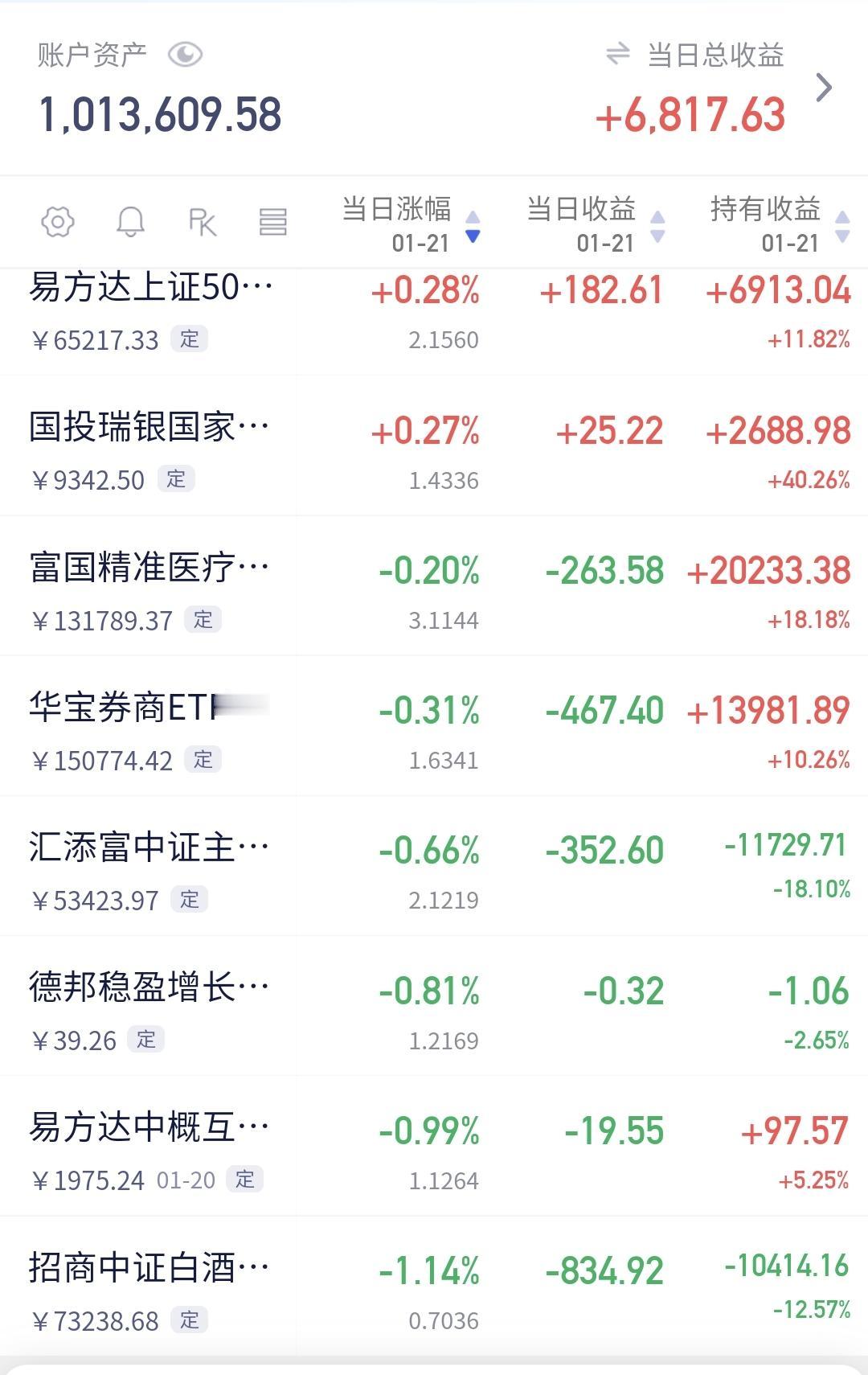Sort by 当日收益 column
Screen dimensions: 868x1375
click(596, 224)
